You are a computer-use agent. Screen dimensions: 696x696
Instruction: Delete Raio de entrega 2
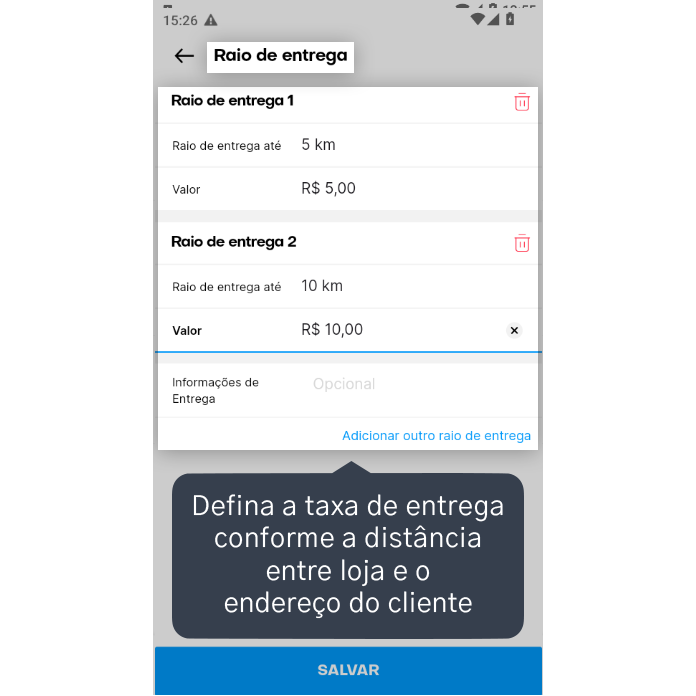click(x=522, y=243)
